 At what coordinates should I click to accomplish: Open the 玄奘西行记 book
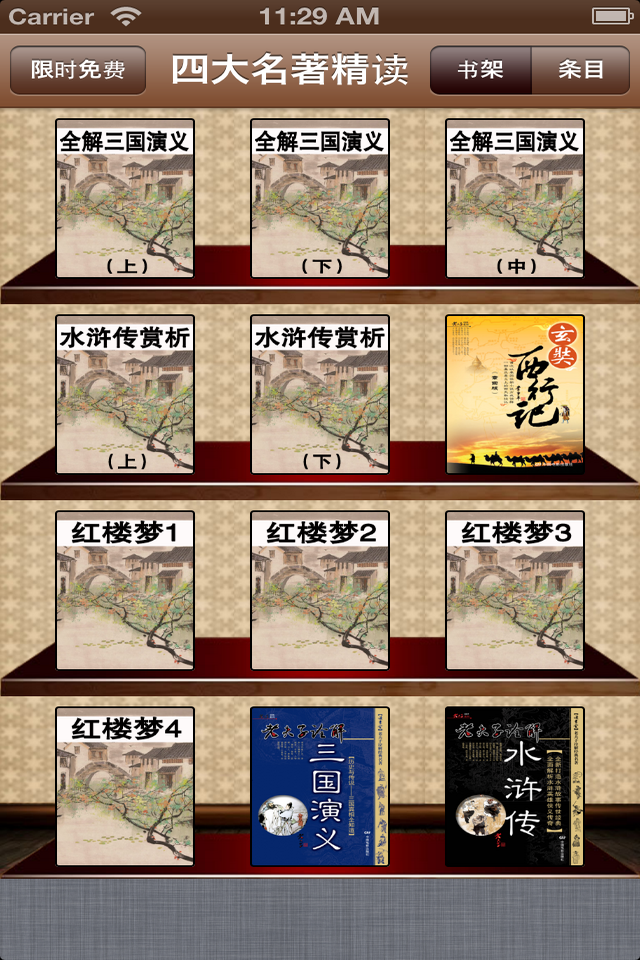click(x=515, y=395)
